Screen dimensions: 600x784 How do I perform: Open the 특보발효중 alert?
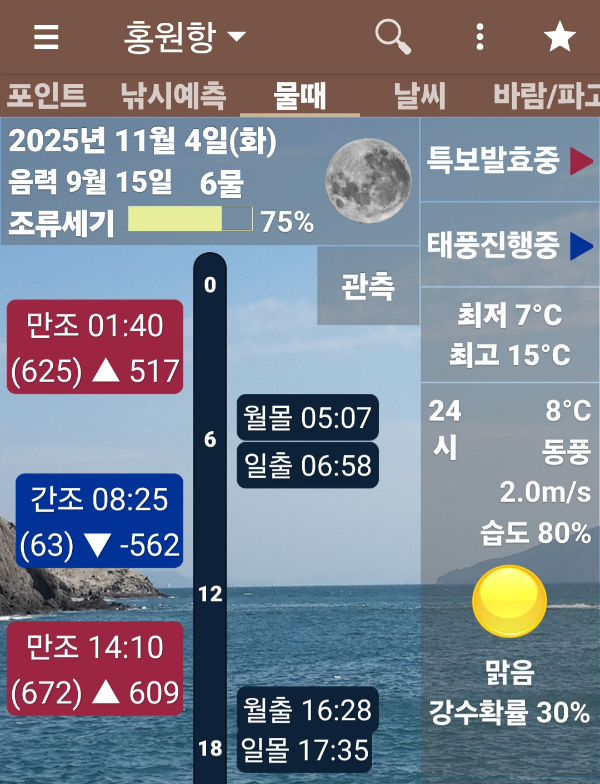(510, 160)
